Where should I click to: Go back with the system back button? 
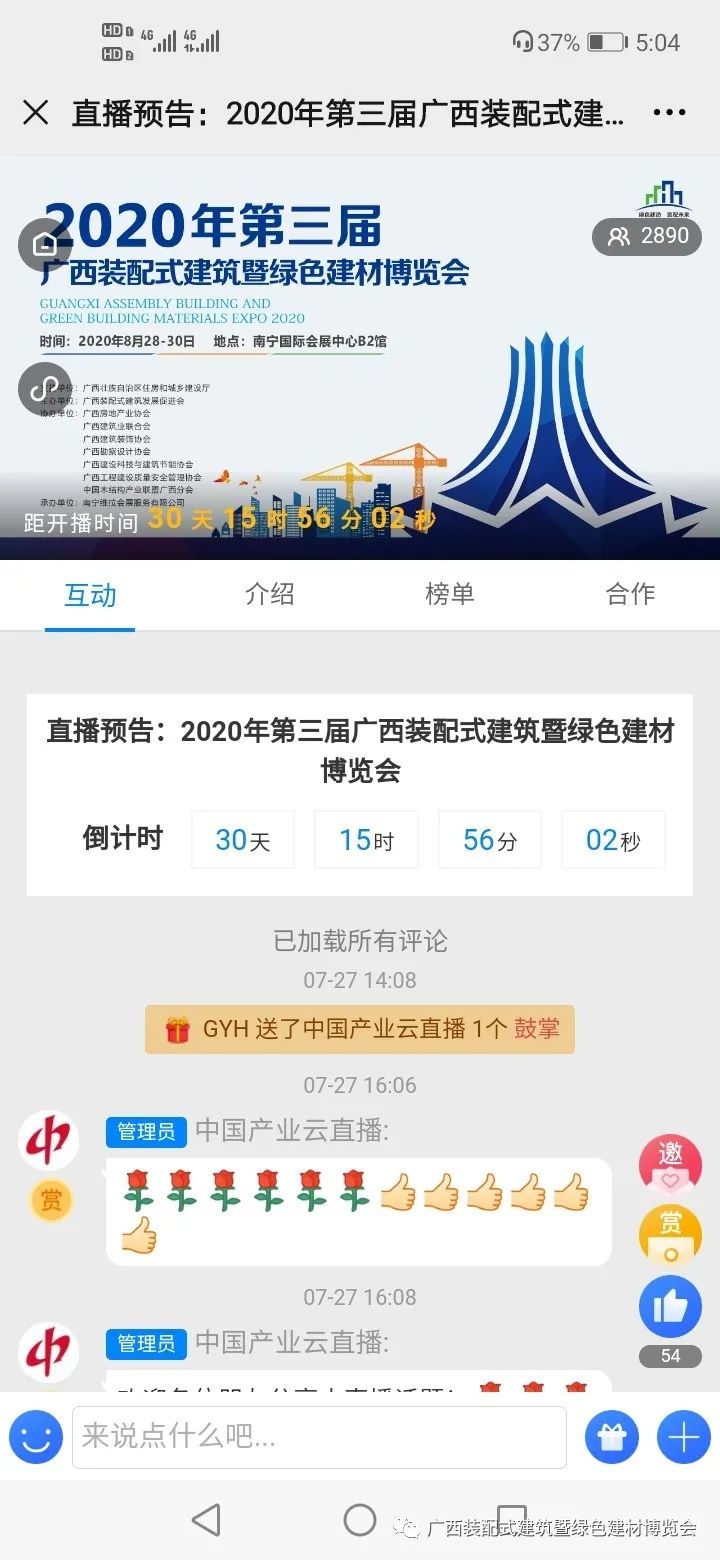(206, 1520)
